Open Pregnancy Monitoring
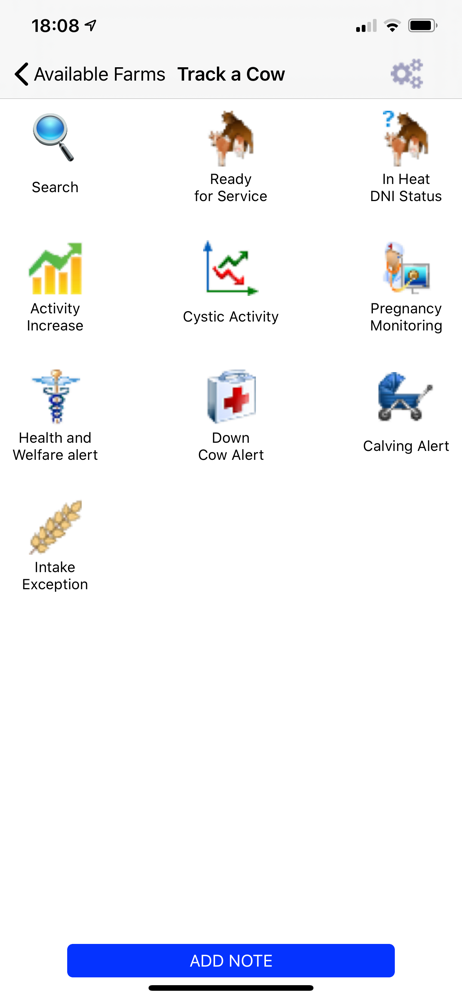Viewport: 462px width, 1000px height. tap(406, 287)
